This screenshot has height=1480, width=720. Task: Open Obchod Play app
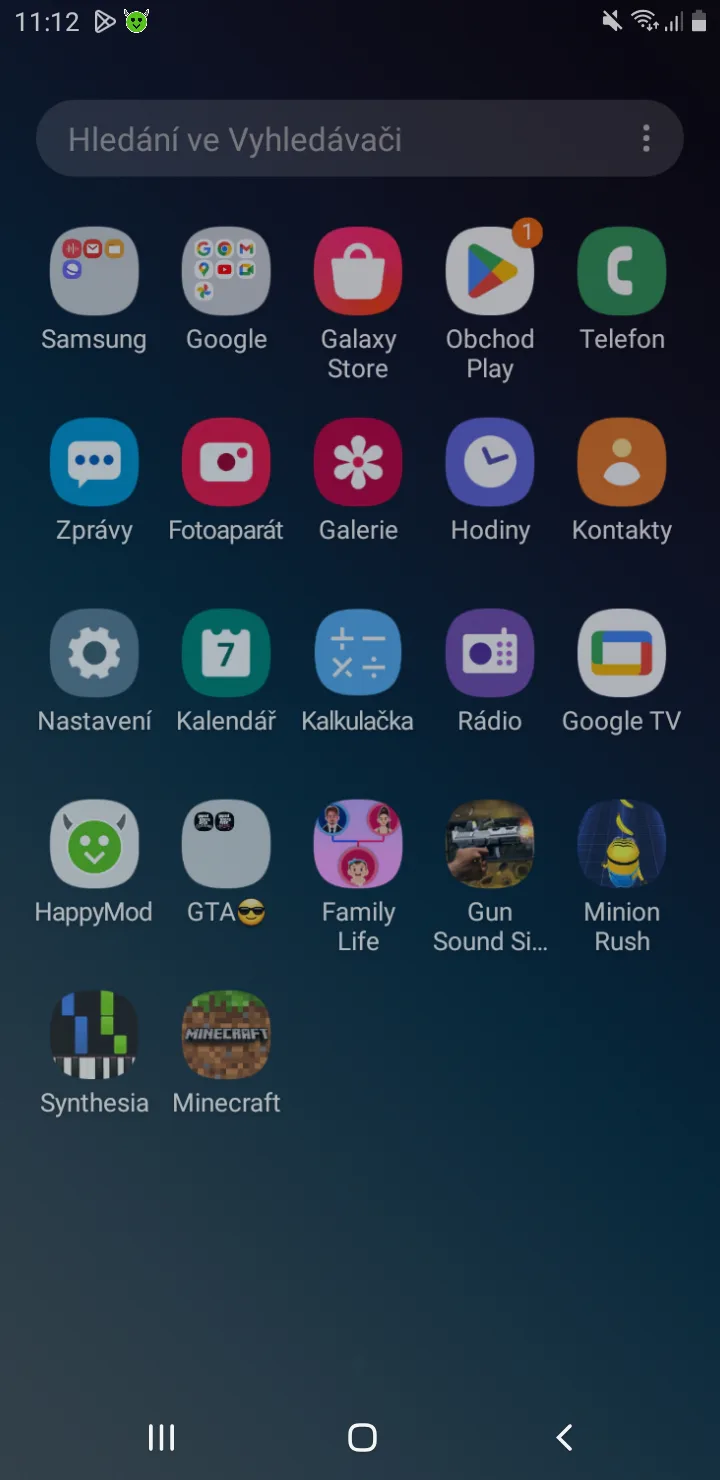point(490,272)
